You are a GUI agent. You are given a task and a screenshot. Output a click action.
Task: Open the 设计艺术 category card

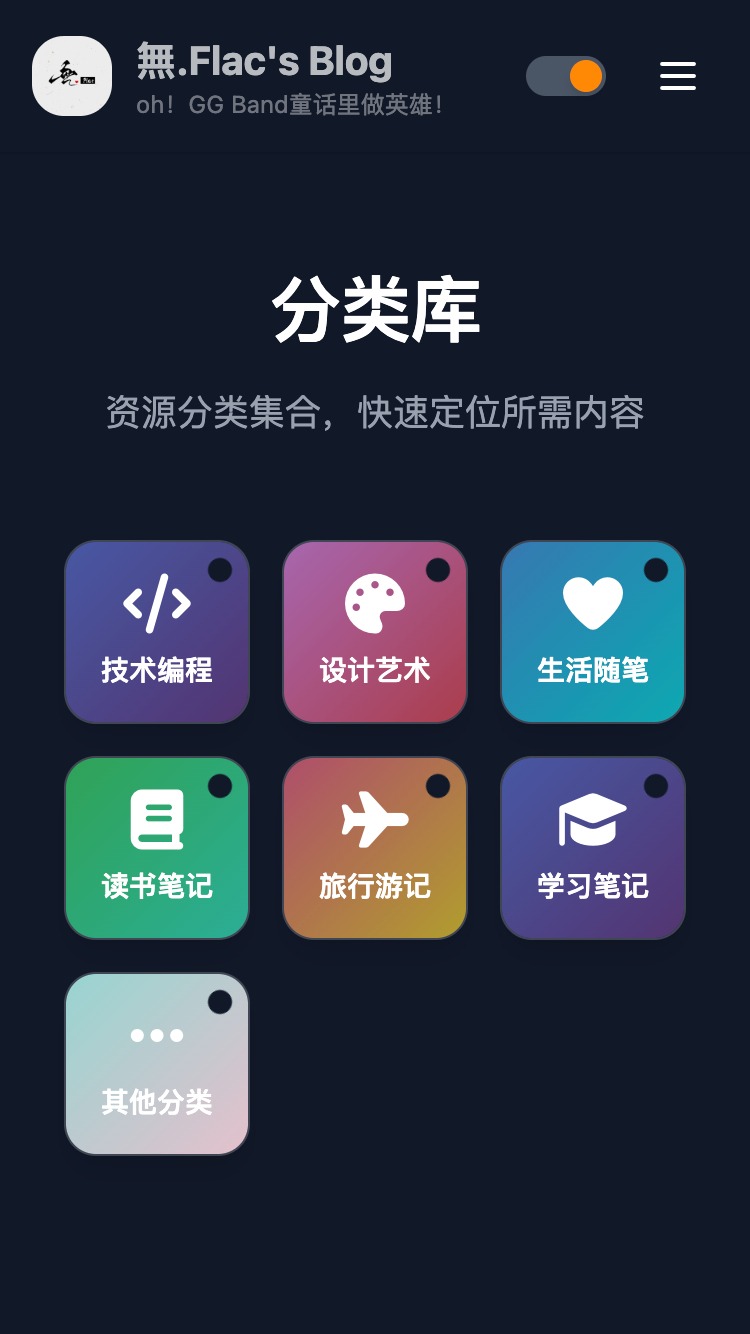click(x=375, y=632)
